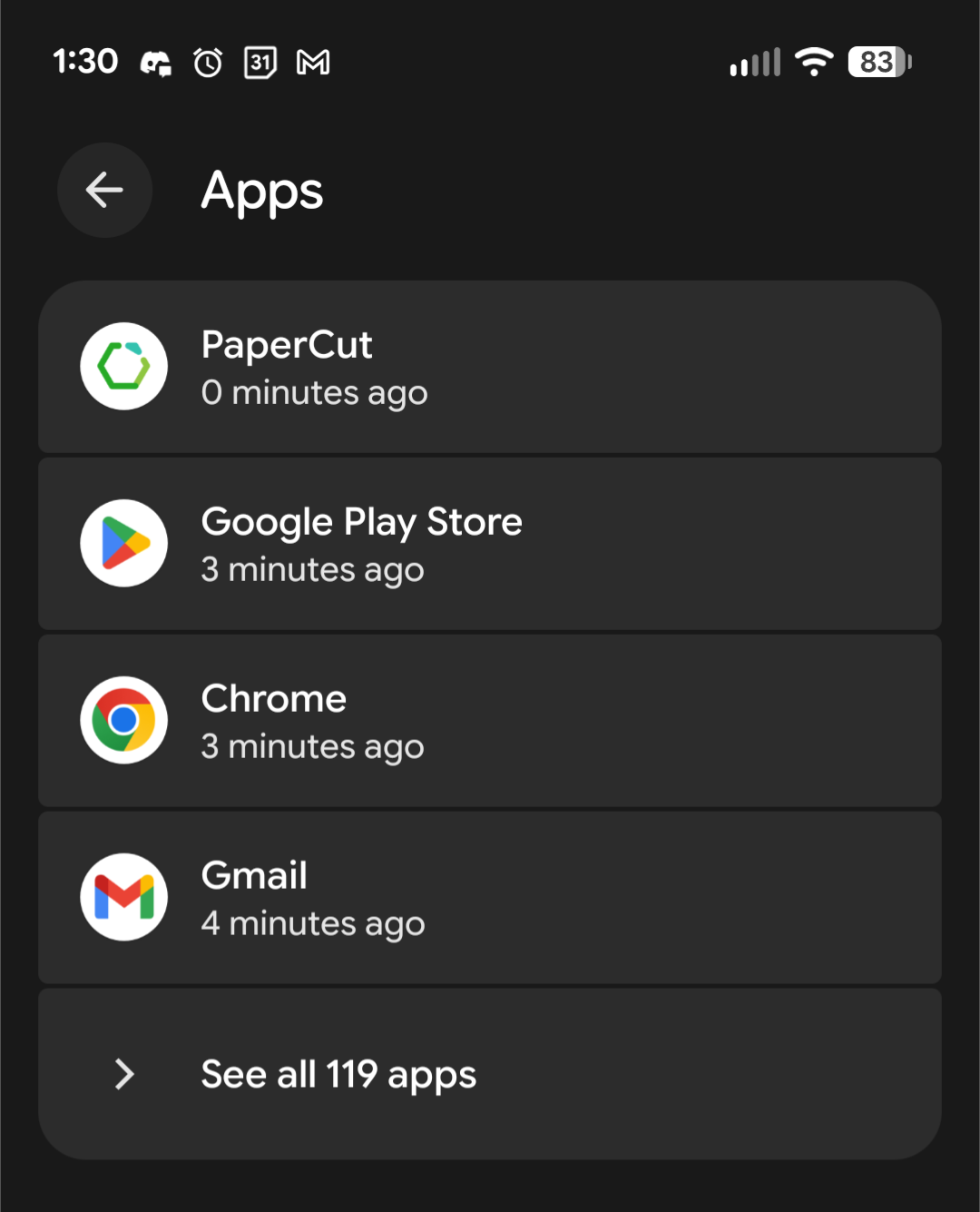Select the Chrome browser icon
The width and height of the screenshot is (980, 1212).
(x=124, y=719)
